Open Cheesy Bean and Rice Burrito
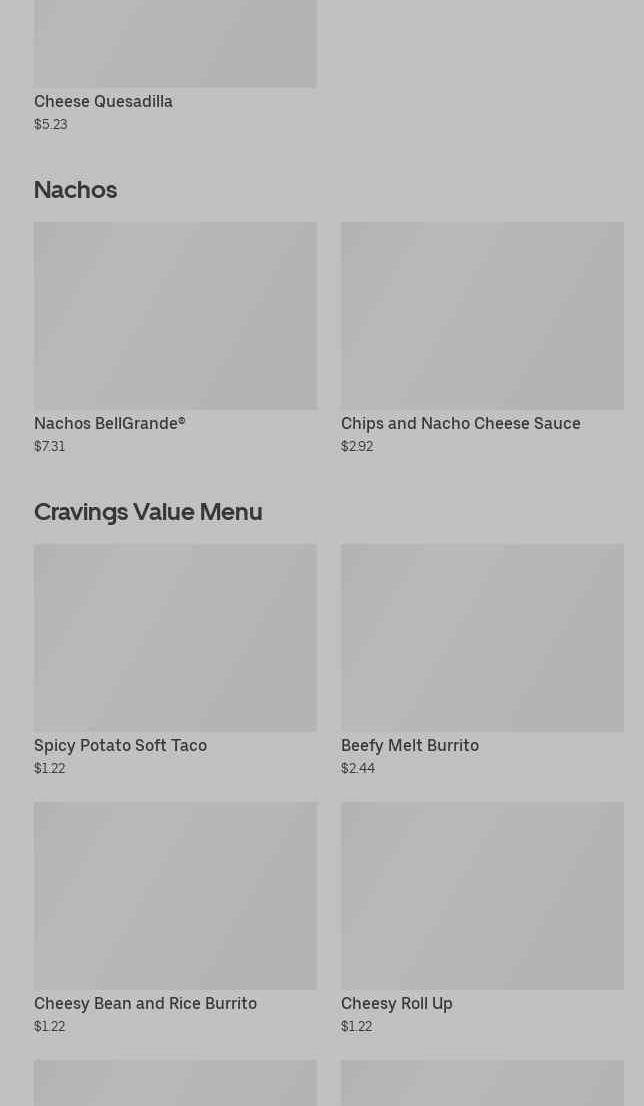The width and height of the screenshot is (644, 1106). (x=175, y=918)
